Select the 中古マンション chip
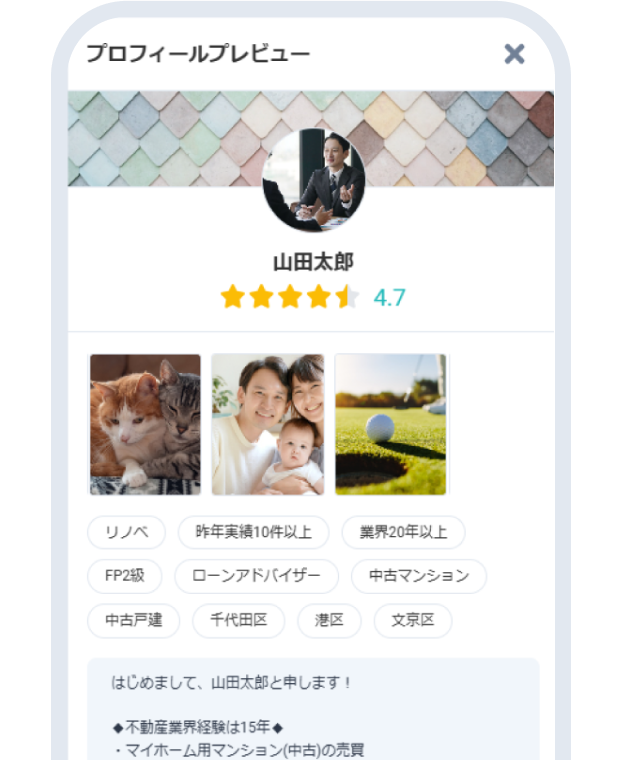This screenshot has width=622, height=760. (418, 577)
